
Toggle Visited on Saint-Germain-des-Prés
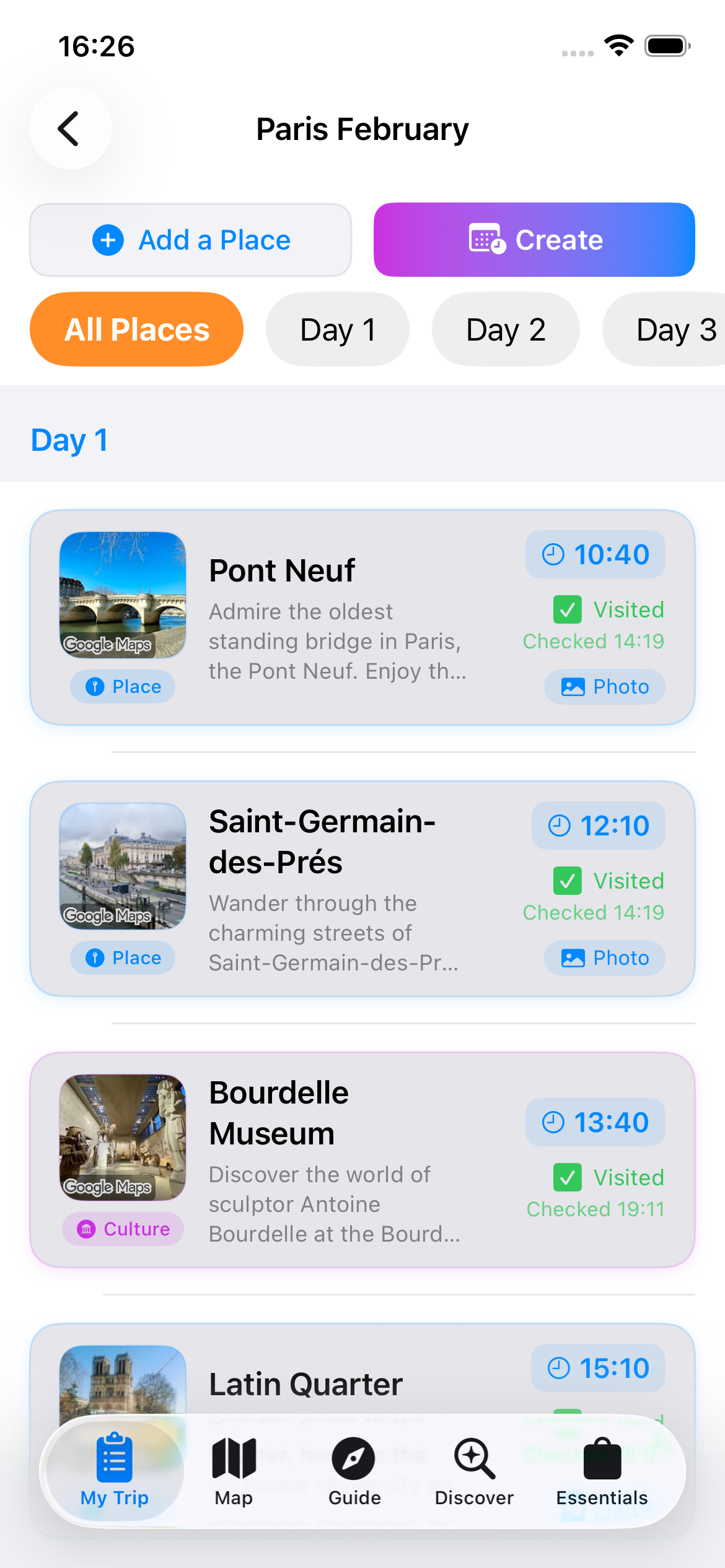pos(568,881)
